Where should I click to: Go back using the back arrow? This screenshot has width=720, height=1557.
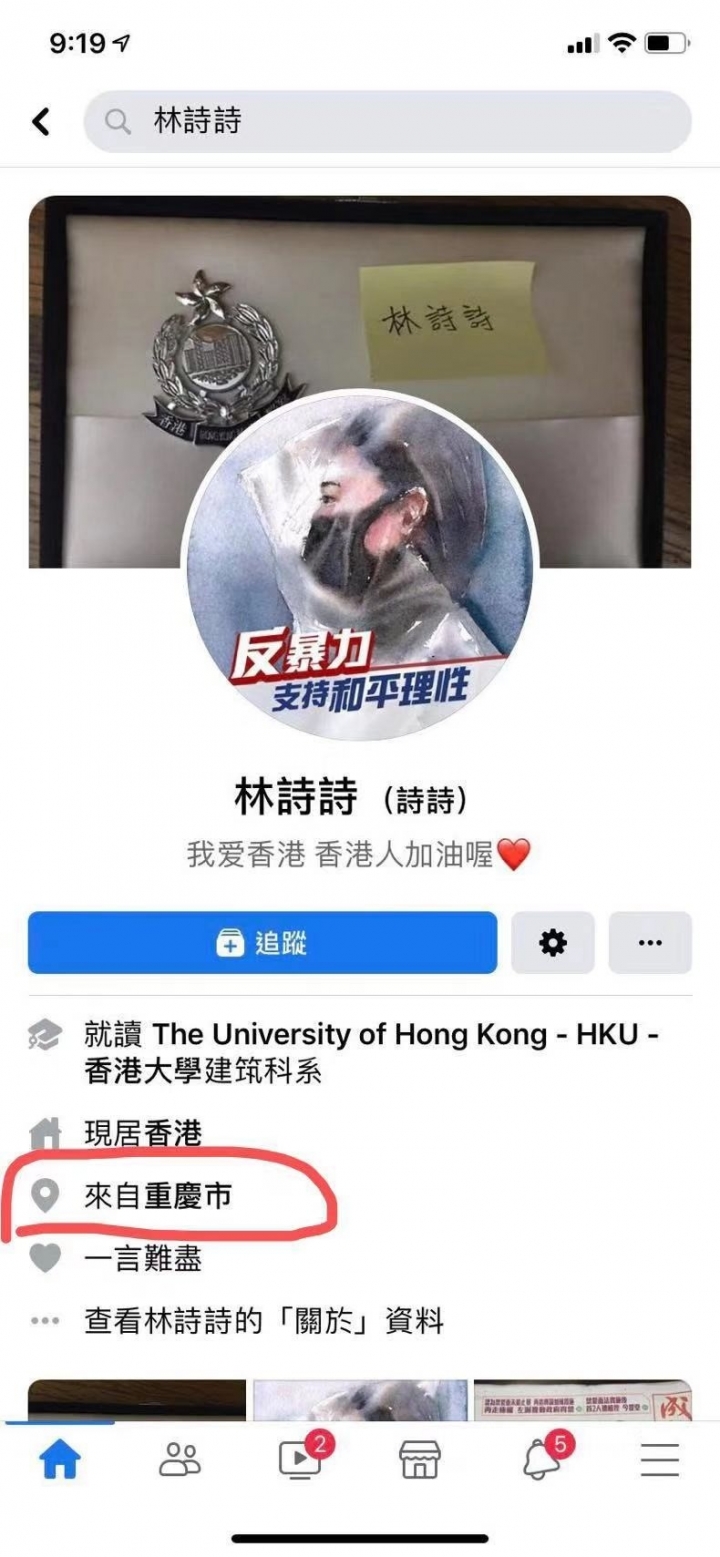(x=40, y=122)
